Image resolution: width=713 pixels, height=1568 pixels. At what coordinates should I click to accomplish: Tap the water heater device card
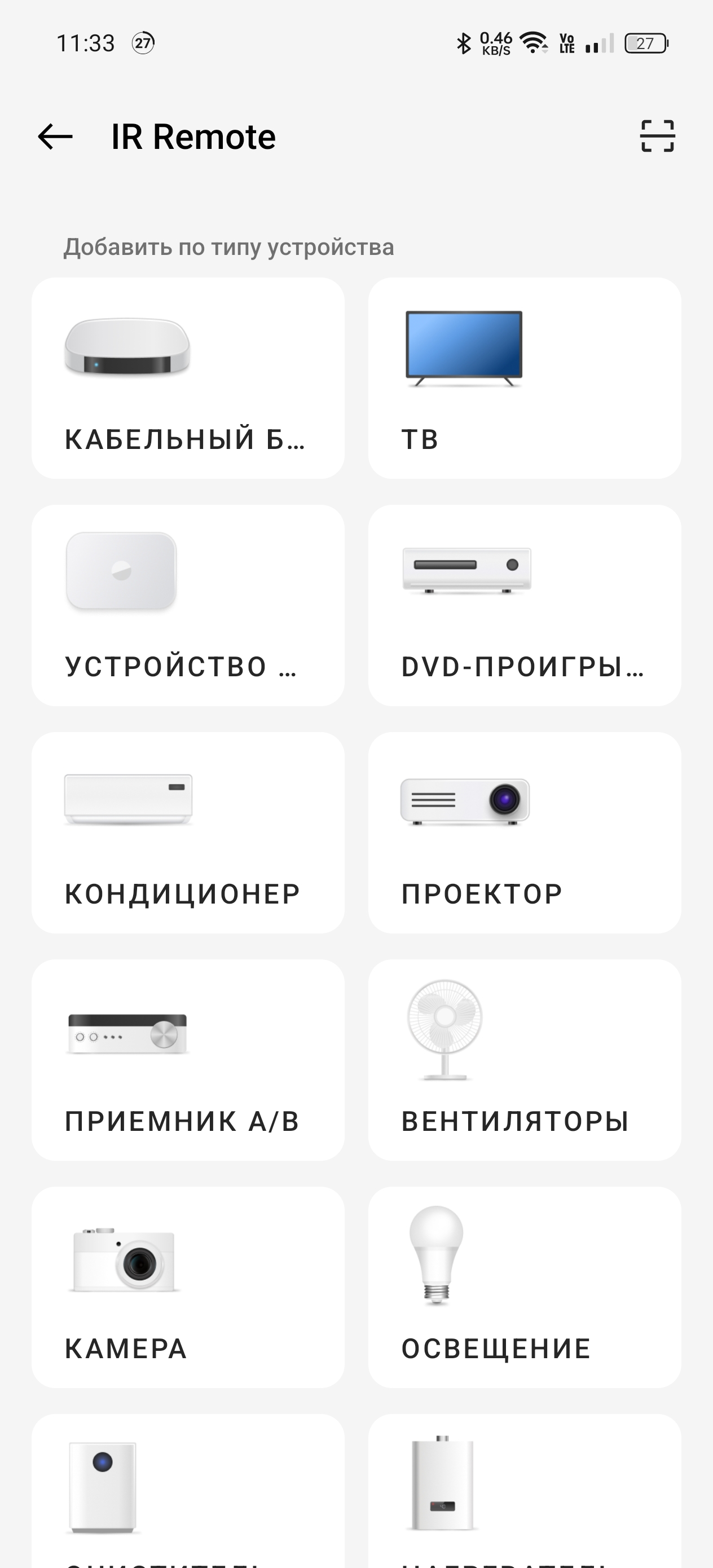click(524, 1491)
